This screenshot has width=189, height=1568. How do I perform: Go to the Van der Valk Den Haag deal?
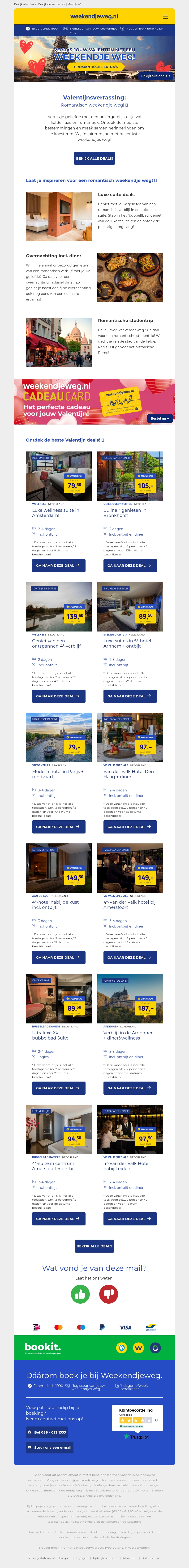130,827
